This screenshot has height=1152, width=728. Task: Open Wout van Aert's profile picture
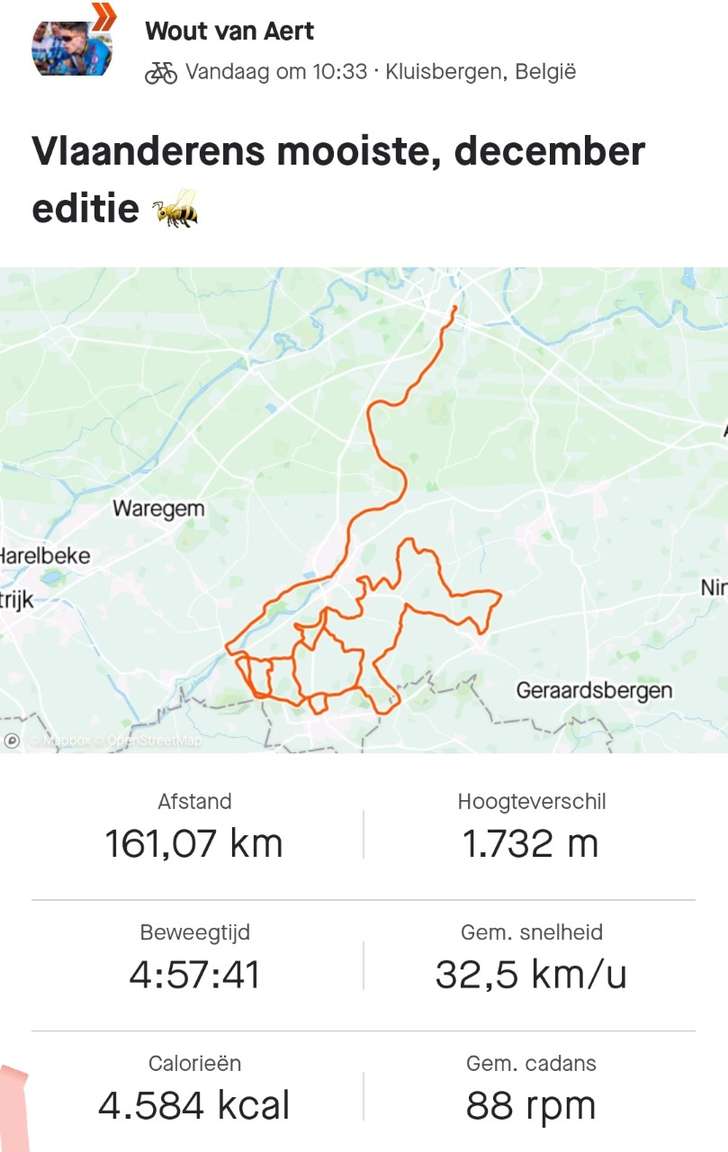click(x=72, y=47)
